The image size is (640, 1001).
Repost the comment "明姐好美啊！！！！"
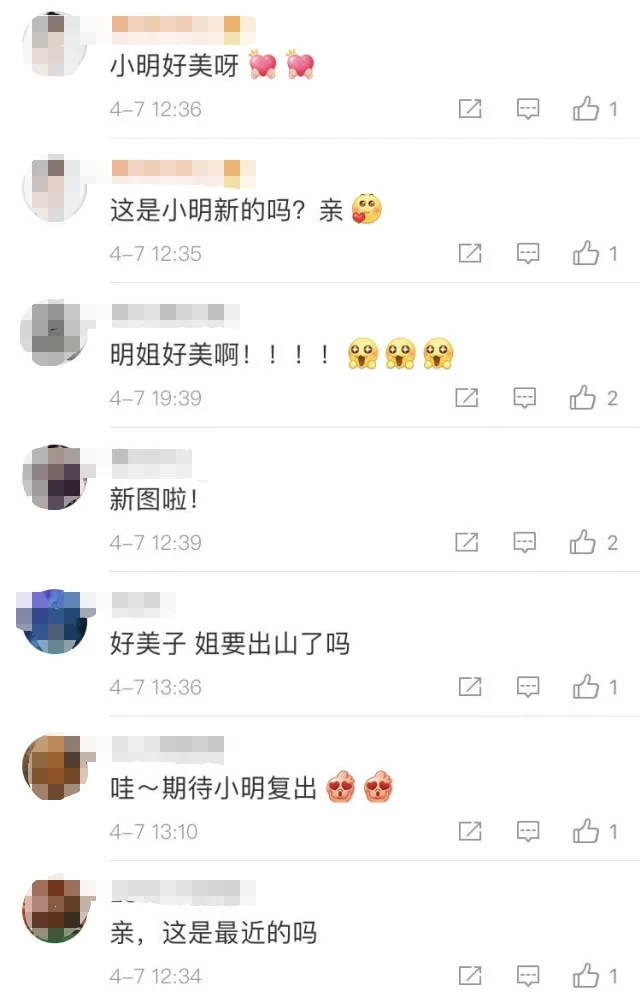tap(466, 398)
